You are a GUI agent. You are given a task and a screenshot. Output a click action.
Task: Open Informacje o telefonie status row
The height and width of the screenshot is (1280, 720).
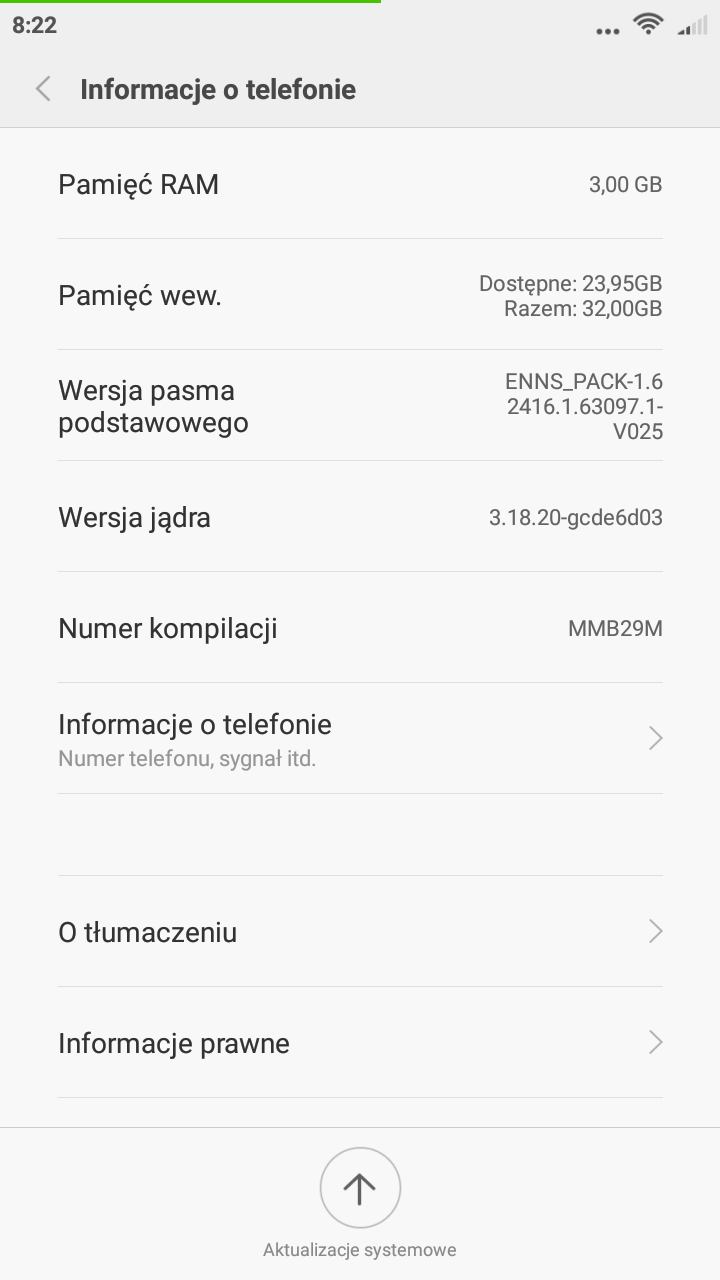pos(360,739)
